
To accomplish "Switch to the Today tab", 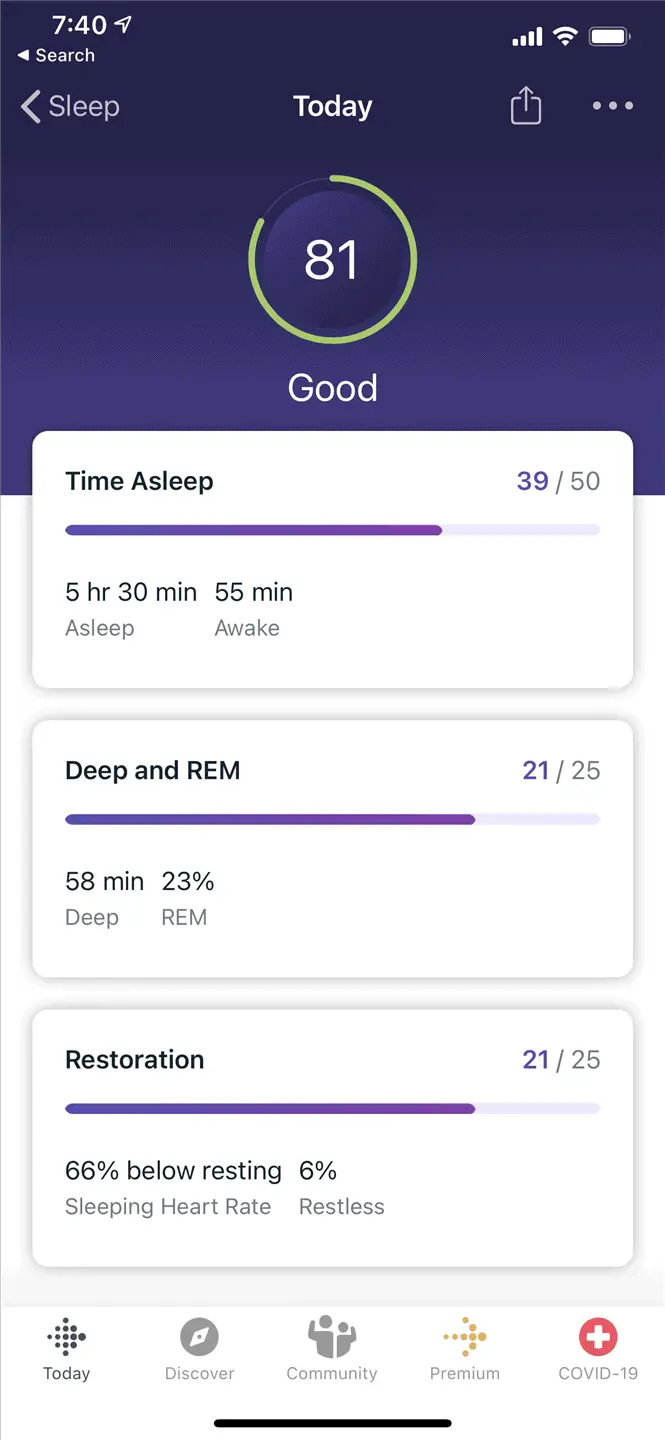I will pyautogui.click(x=66, y=1350).
